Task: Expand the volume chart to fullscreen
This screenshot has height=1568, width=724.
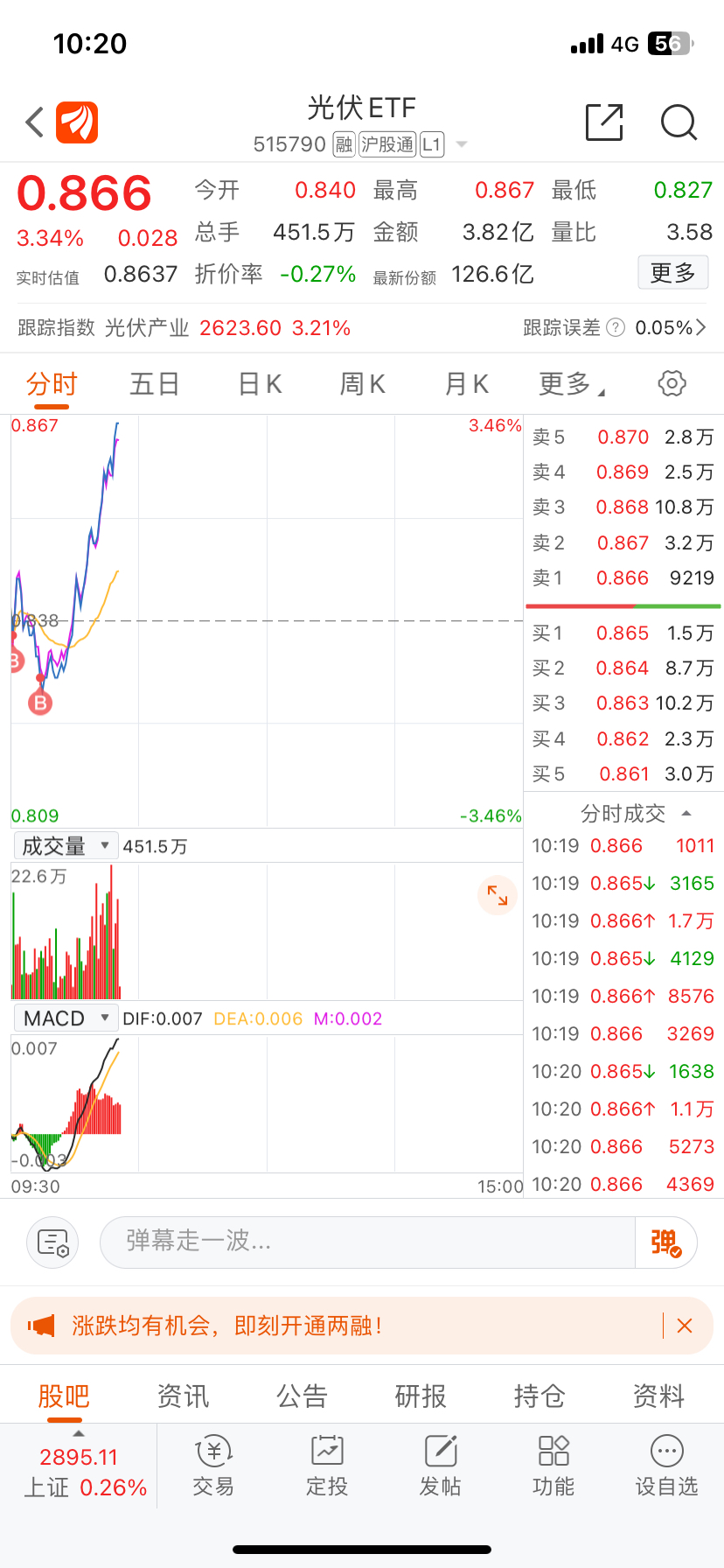Action: pos(497,895)
